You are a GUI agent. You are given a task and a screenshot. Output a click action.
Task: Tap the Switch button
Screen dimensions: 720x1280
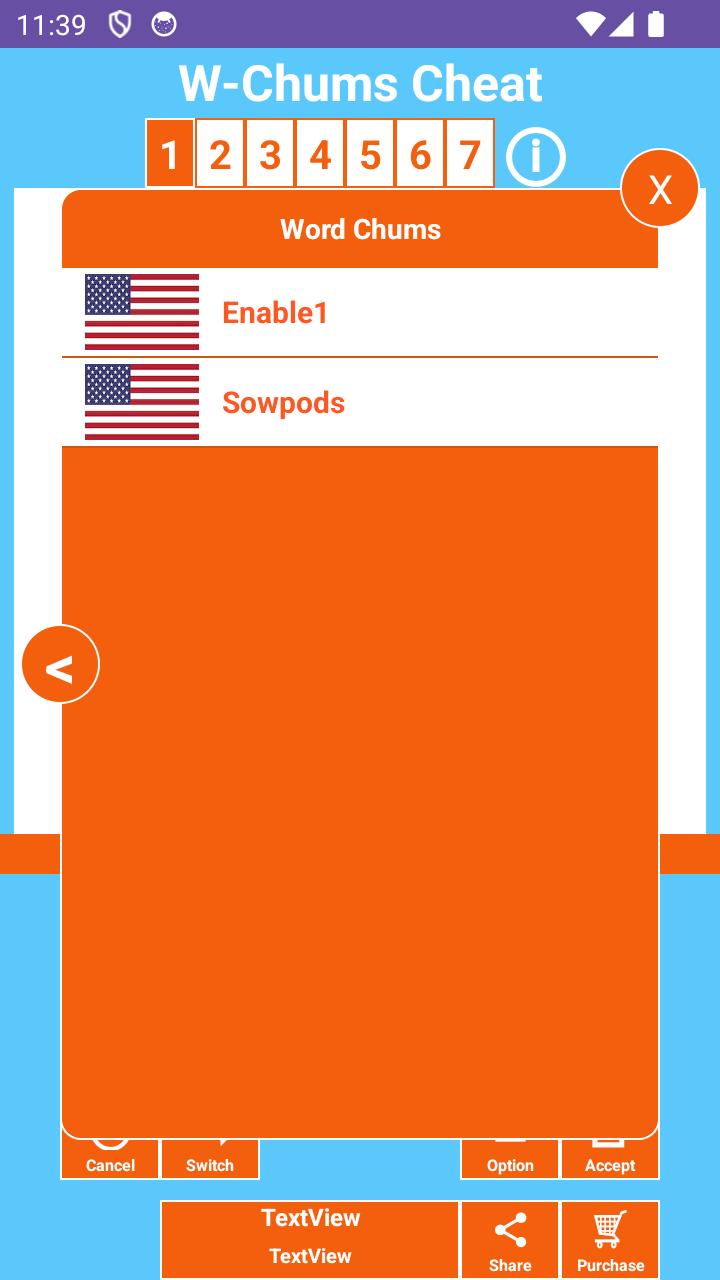[210, 1159]
